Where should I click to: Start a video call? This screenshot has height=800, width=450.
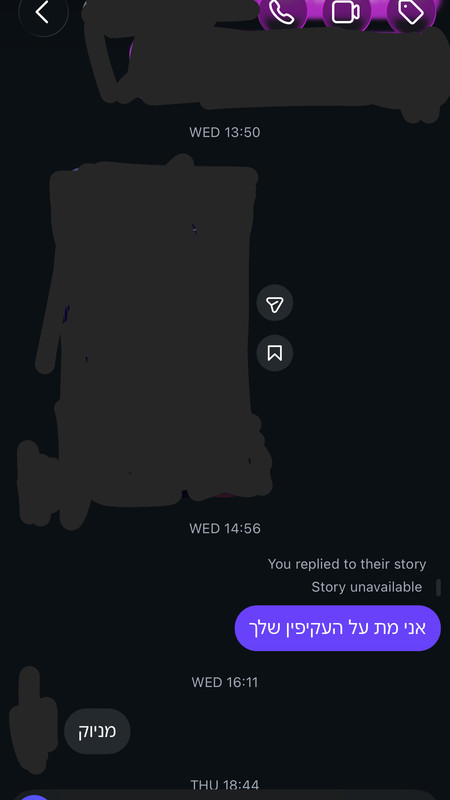click(x=346, y=12)
